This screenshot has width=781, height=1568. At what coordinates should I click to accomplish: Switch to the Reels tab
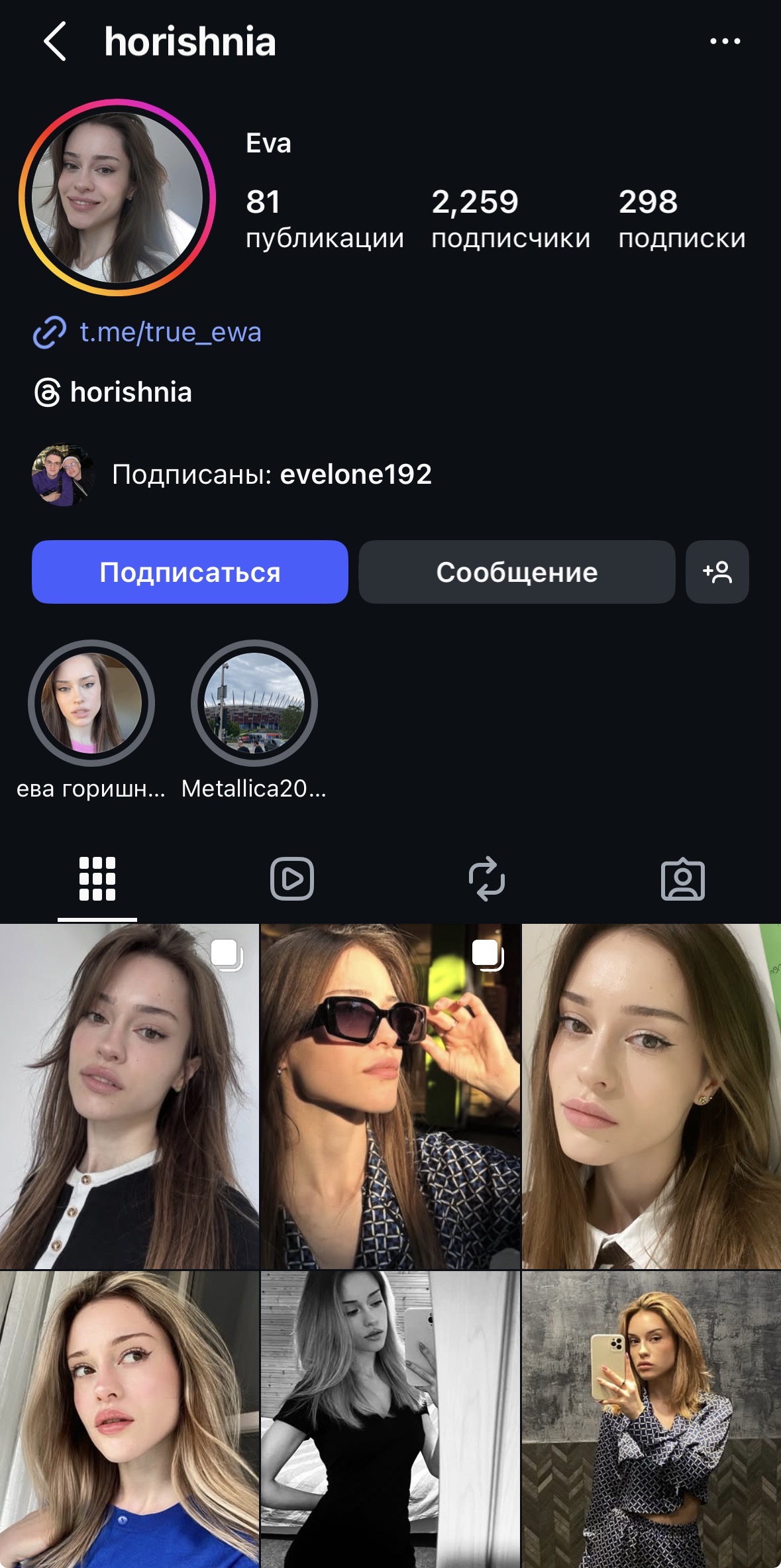point(292,879)
